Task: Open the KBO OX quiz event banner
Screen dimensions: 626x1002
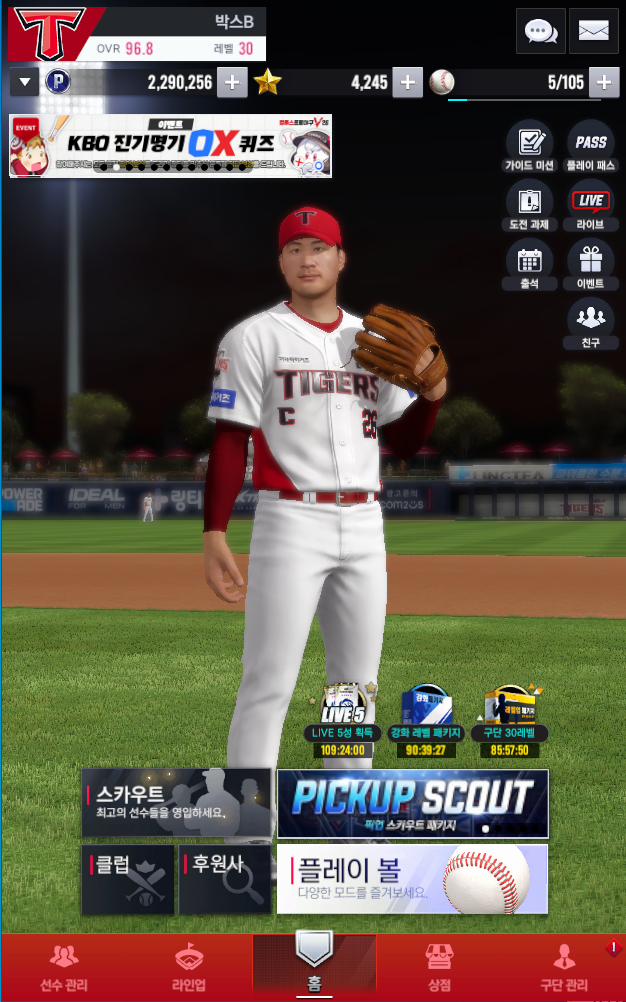Action: point(171,146)
